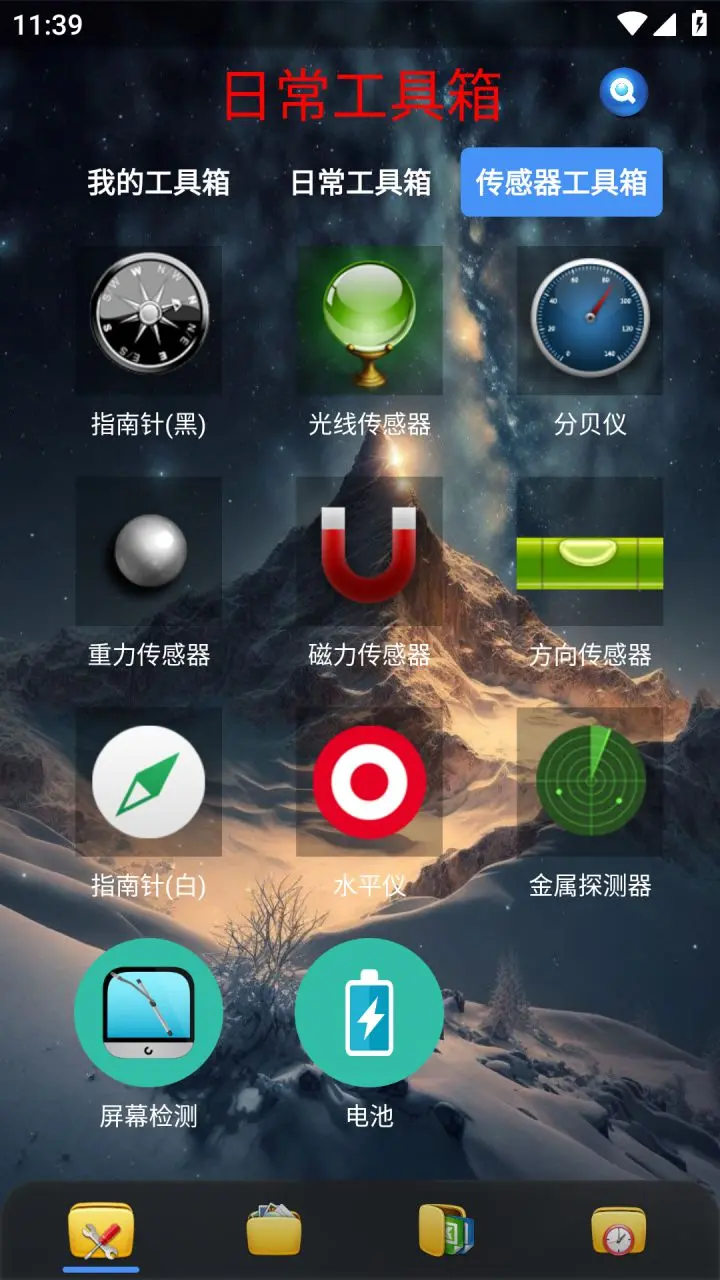Switch to 我的工具箱 tab
The width and height of the screenshot is (720, 1280).
158,183
